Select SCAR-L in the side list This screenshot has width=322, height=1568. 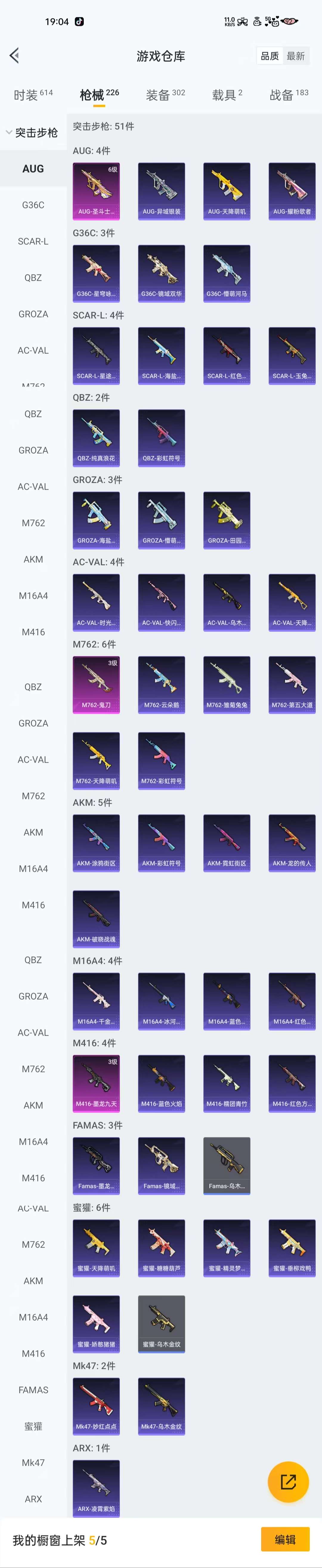[33, 242]
